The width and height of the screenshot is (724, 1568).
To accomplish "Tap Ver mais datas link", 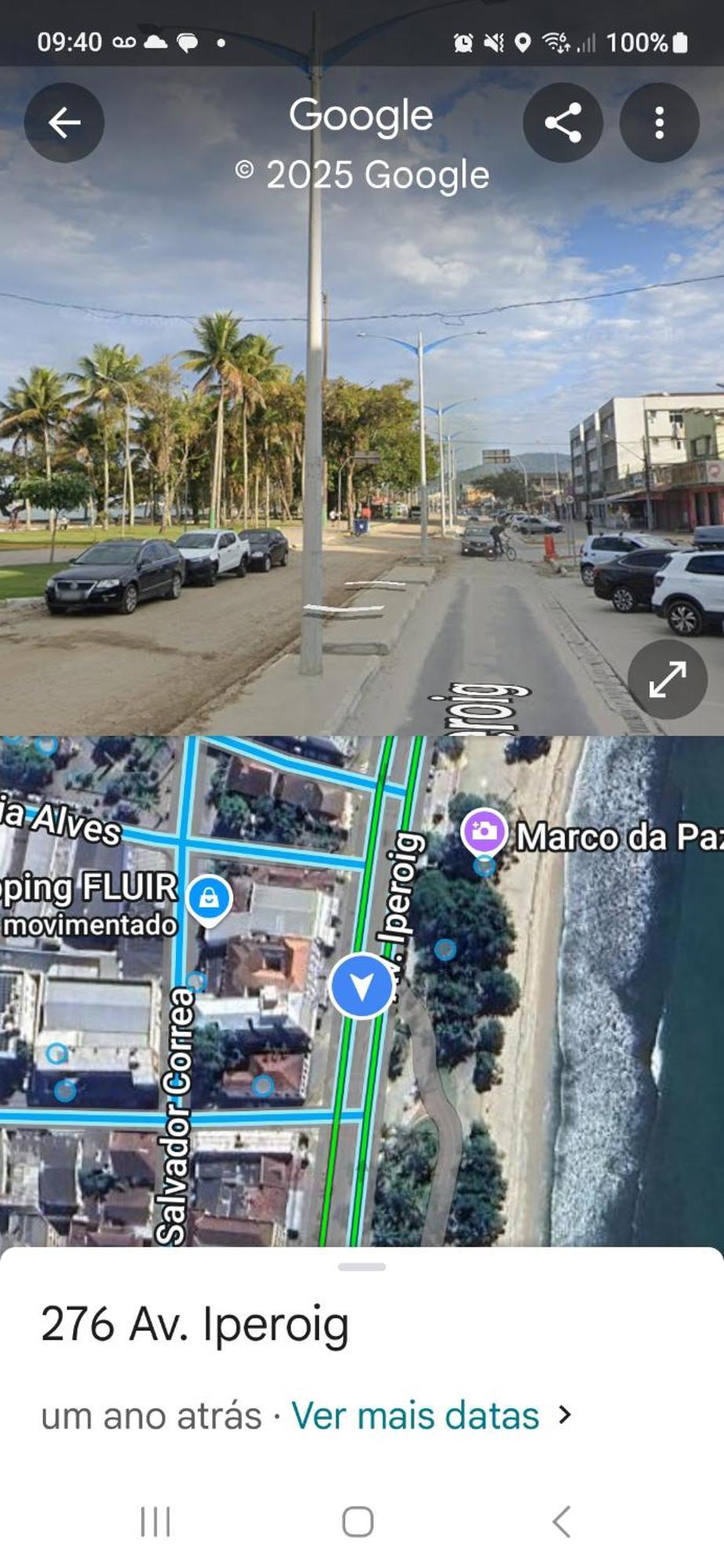I will [416, 1416].
